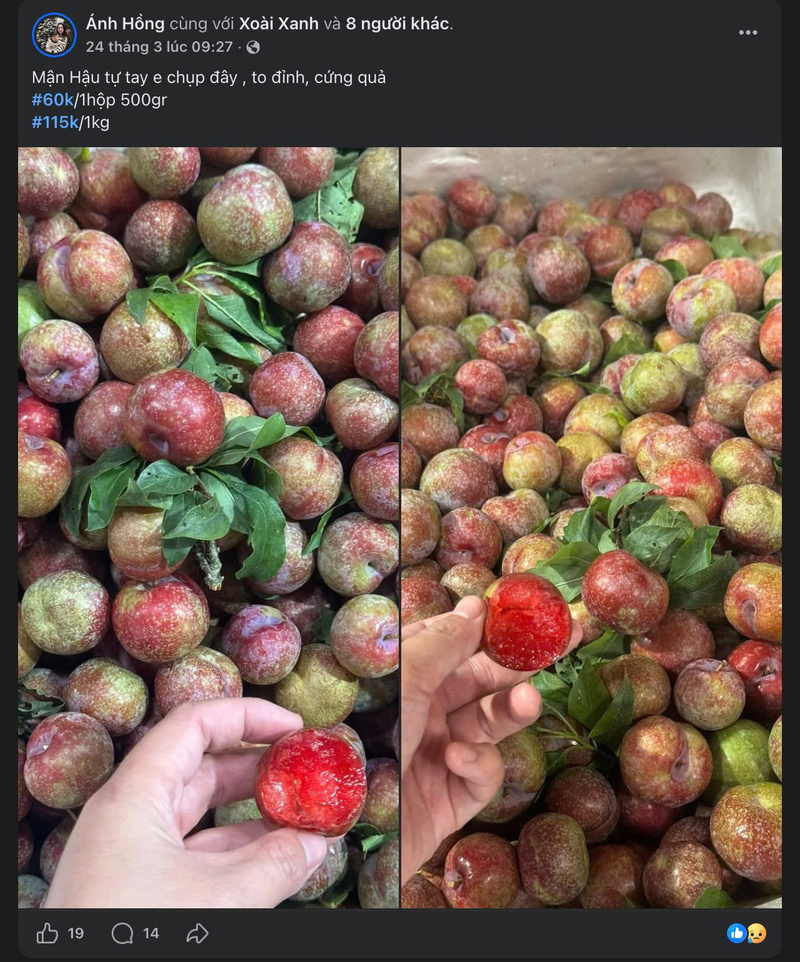This screenshot has width=800, height=962.
Task: Share this post
Action: coord(197,933)
